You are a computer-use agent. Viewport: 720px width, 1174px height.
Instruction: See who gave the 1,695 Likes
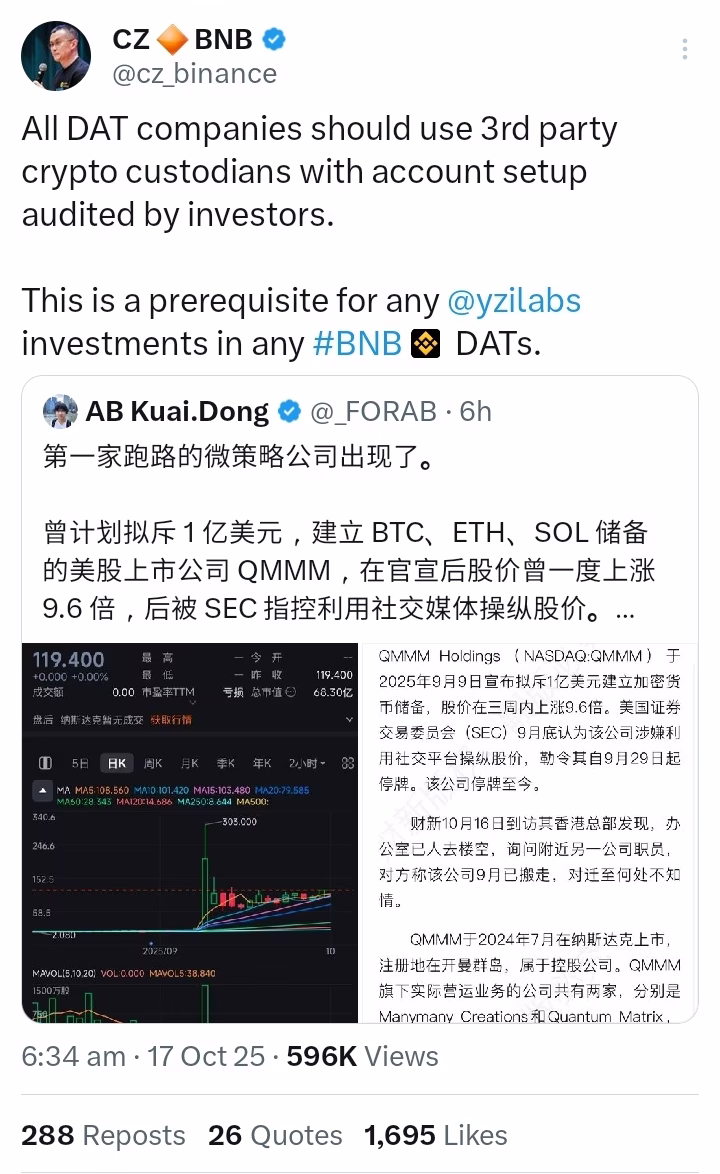point(435,1135)
